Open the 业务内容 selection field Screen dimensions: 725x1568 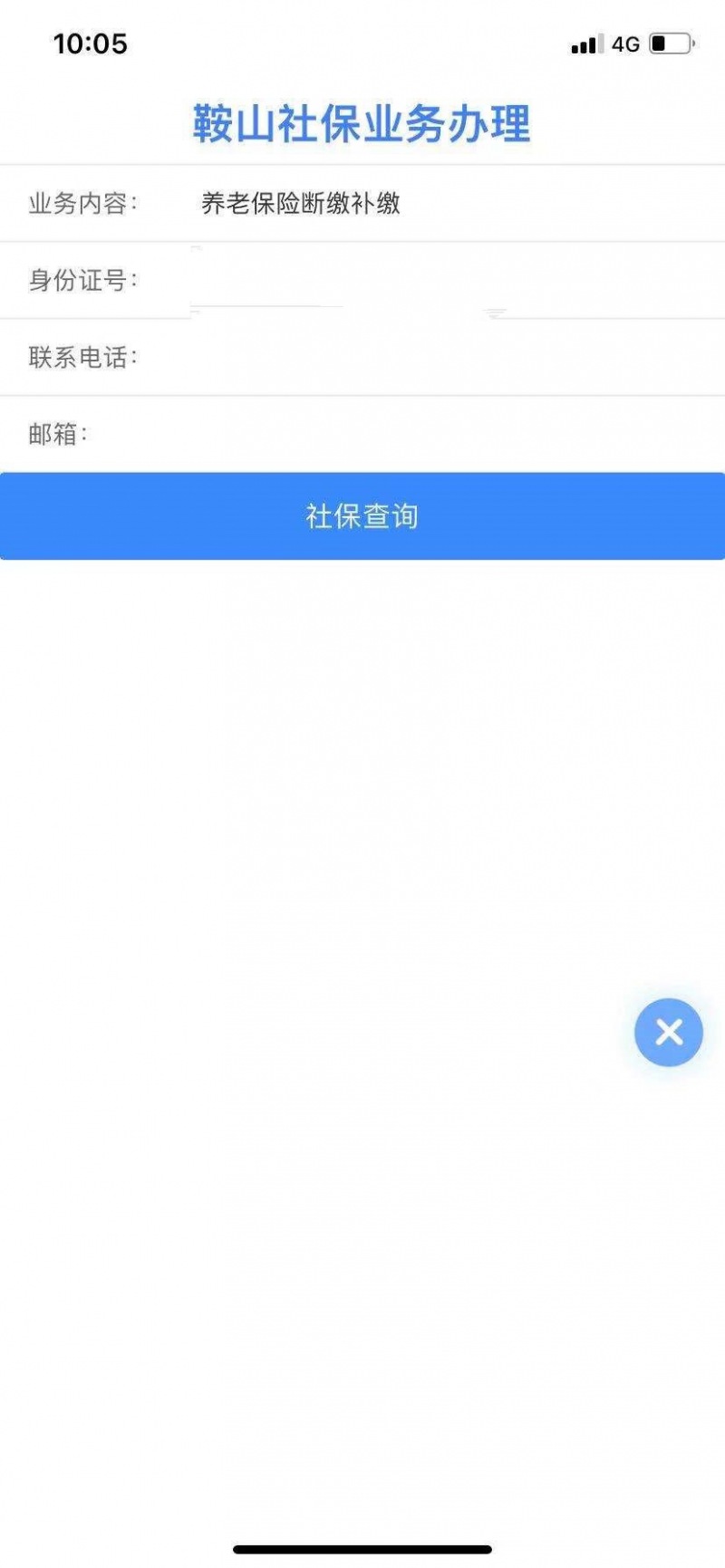[458, 204]
